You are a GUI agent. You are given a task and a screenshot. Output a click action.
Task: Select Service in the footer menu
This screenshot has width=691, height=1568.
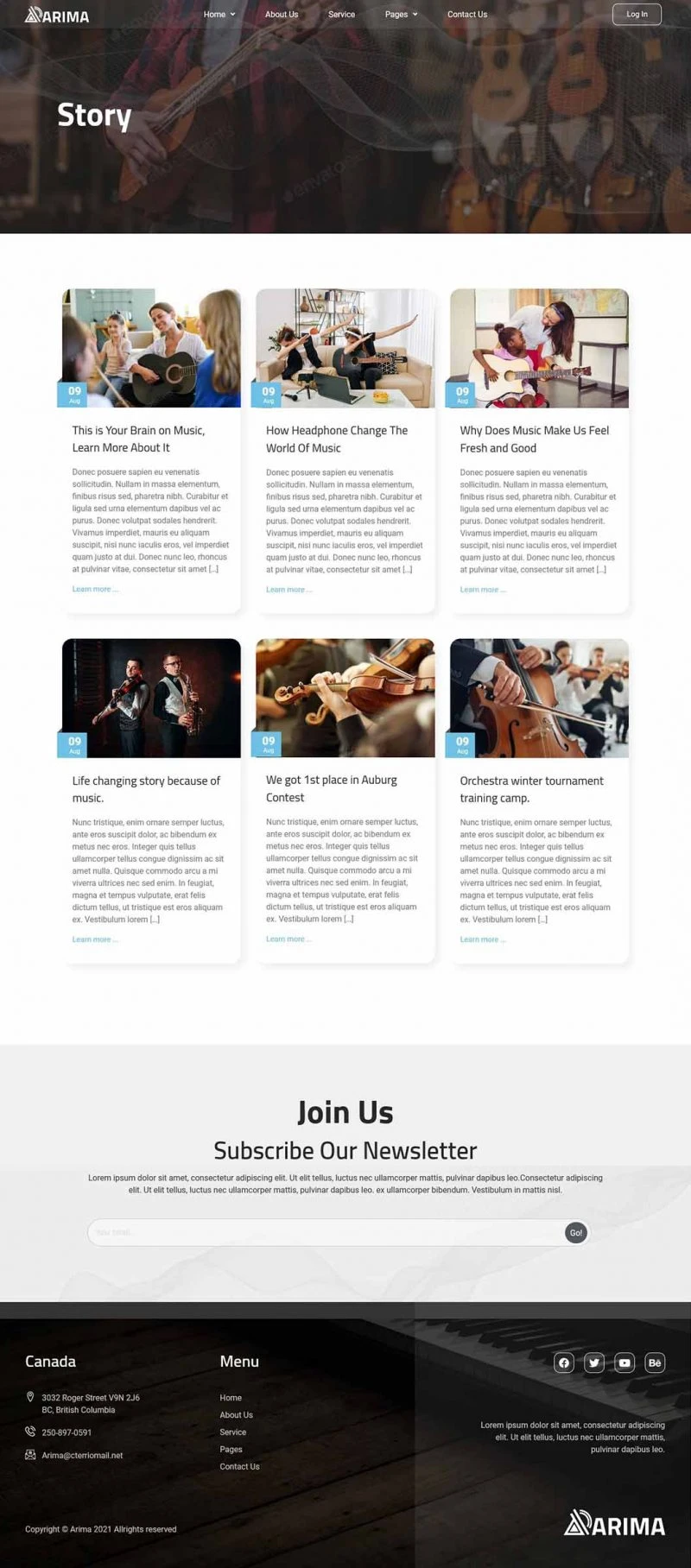[233, 1432]
